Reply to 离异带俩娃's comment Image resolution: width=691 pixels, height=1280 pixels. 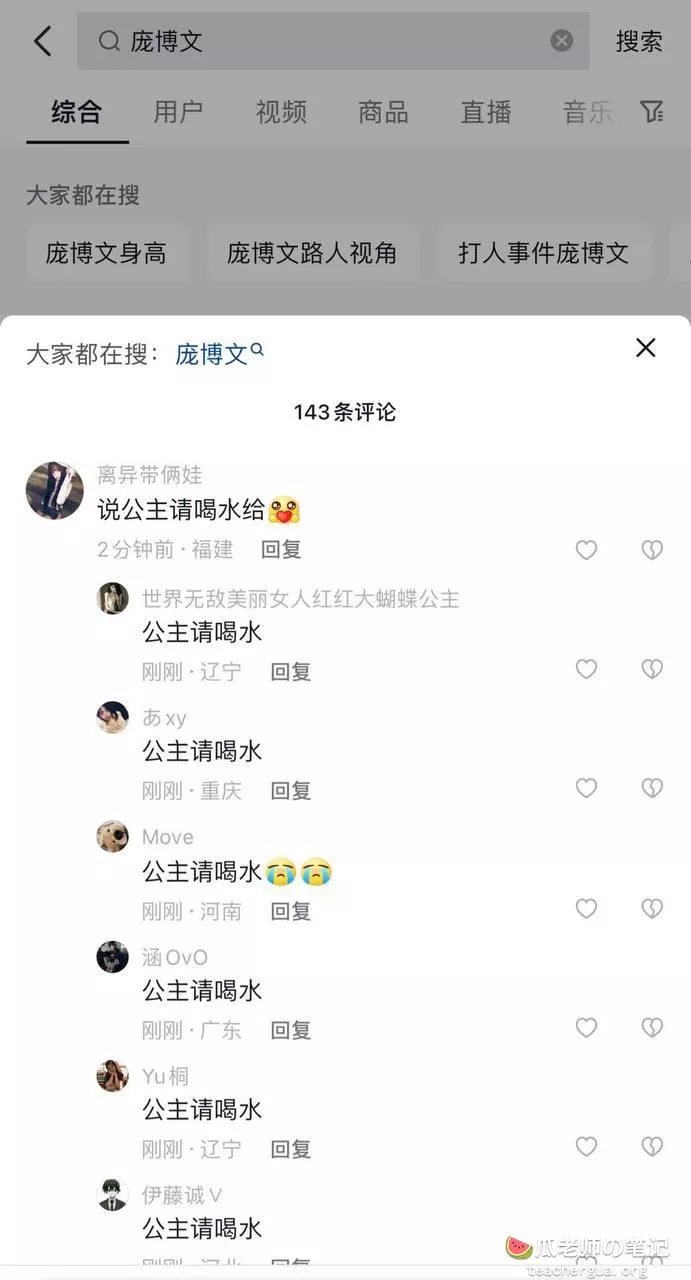click(281, 550)
